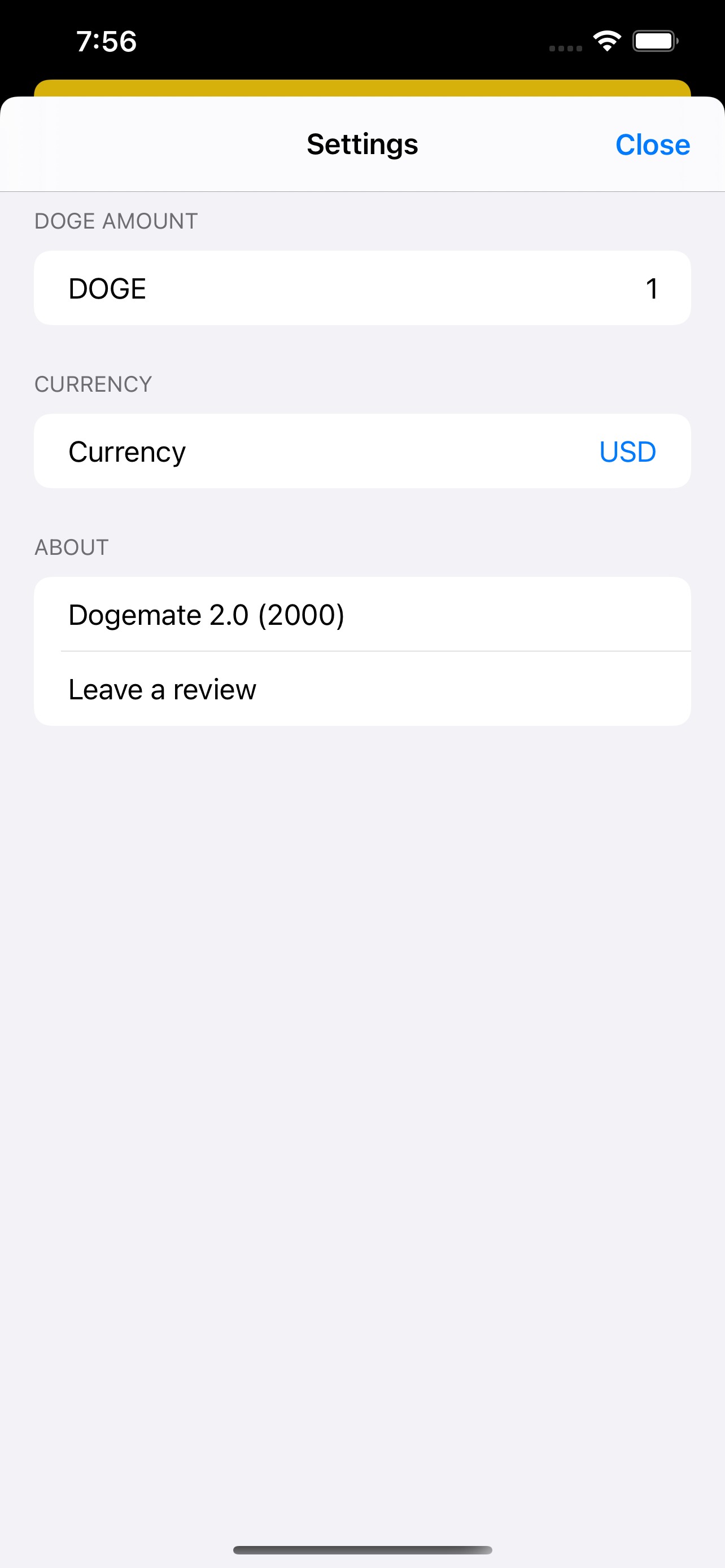This screenshot has width=725, height=1568.
Task: Select the Currency row
Action: click(x=362, y=451)
